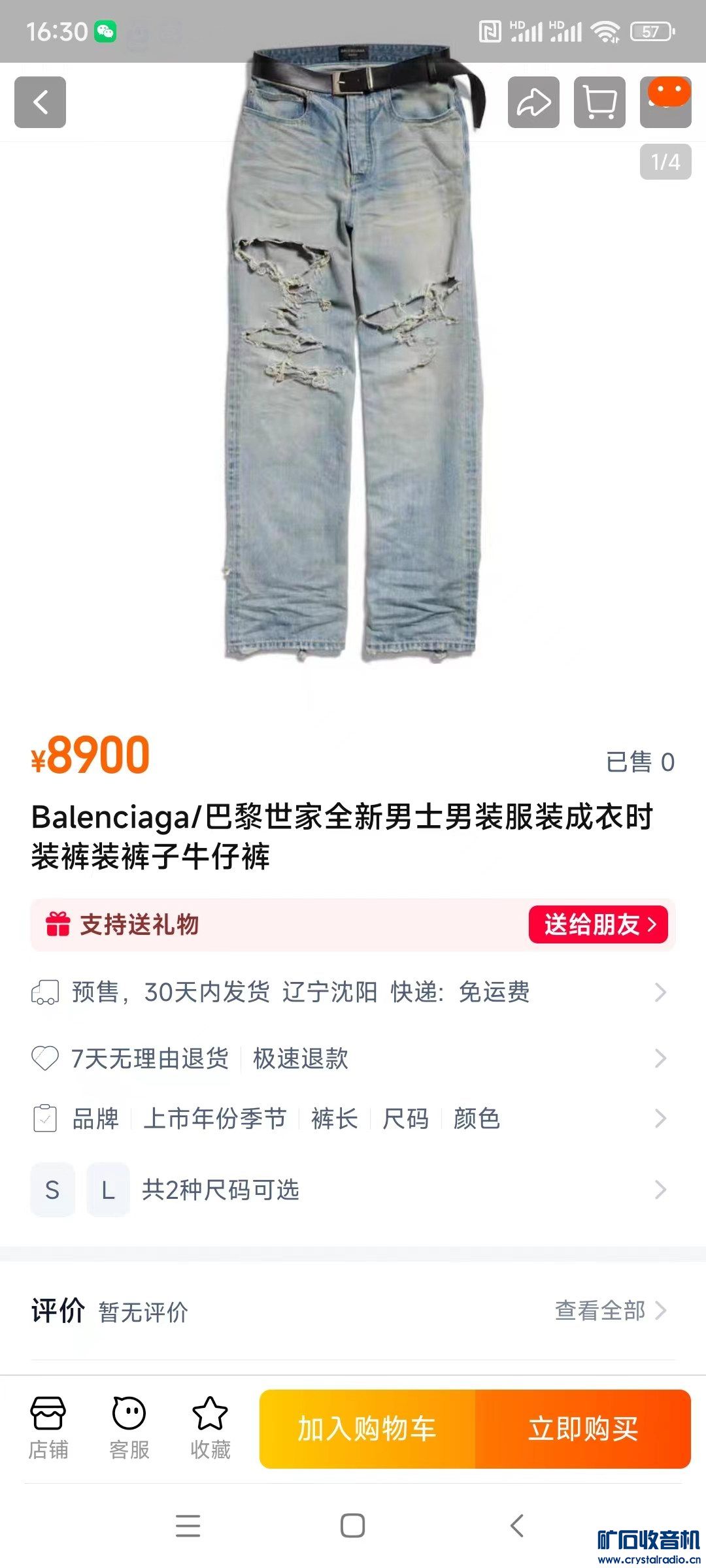The height and width of the screenshot is (1568, 706).
Task: Share this Balenciaga jeans listing
Action: [x=533, y=102]
